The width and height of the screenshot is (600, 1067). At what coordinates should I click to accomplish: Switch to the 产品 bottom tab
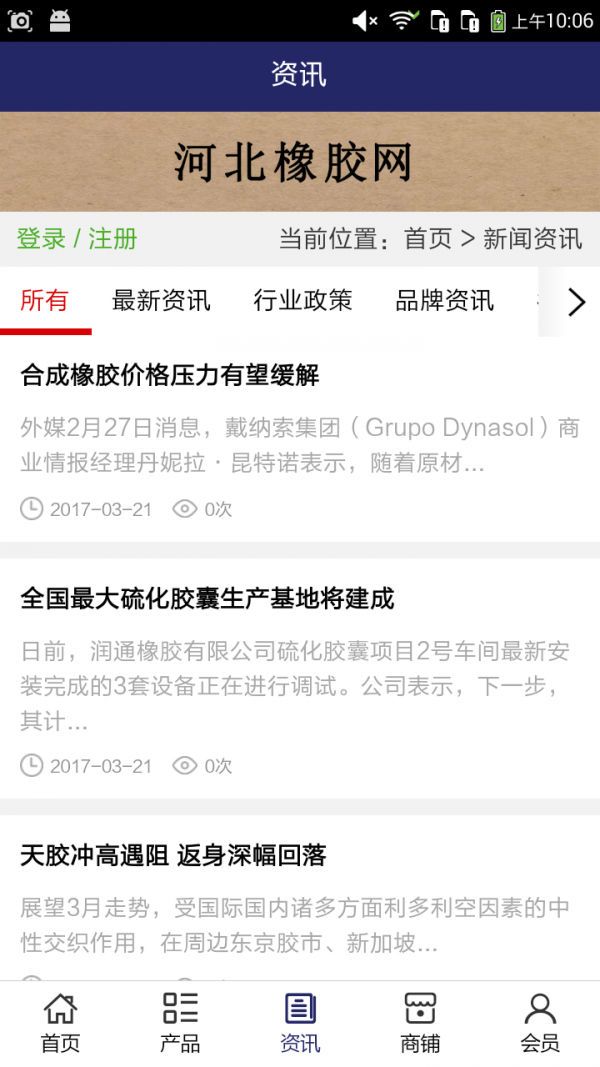[x=180, y=1023]
